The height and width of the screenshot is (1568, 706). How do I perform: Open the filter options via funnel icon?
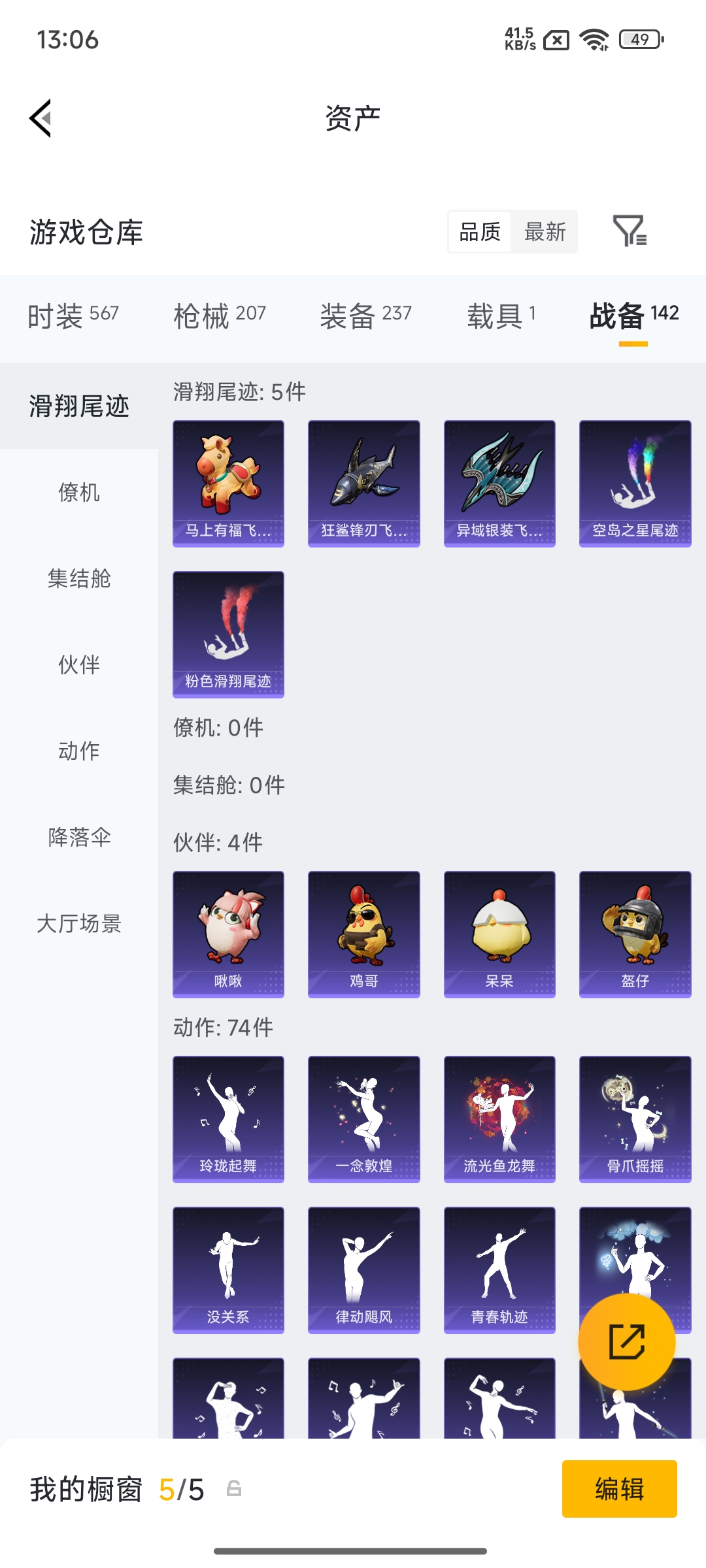(x=631, y=232)
